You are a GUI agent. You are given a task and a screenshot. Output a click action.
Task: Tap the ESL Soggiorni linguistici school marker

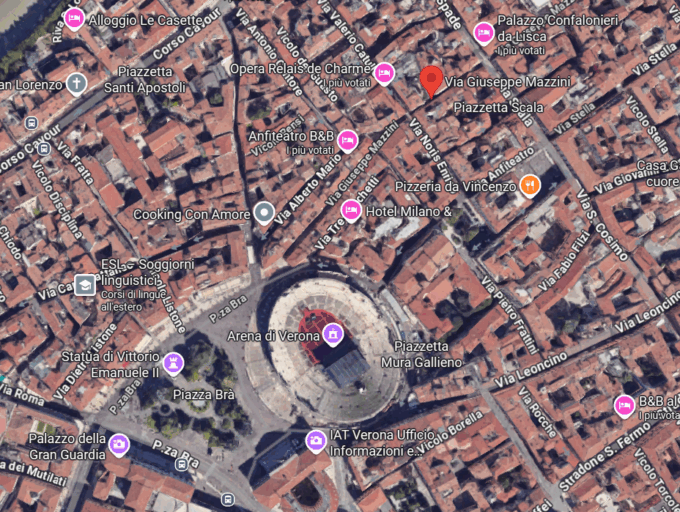pos(85,285)
